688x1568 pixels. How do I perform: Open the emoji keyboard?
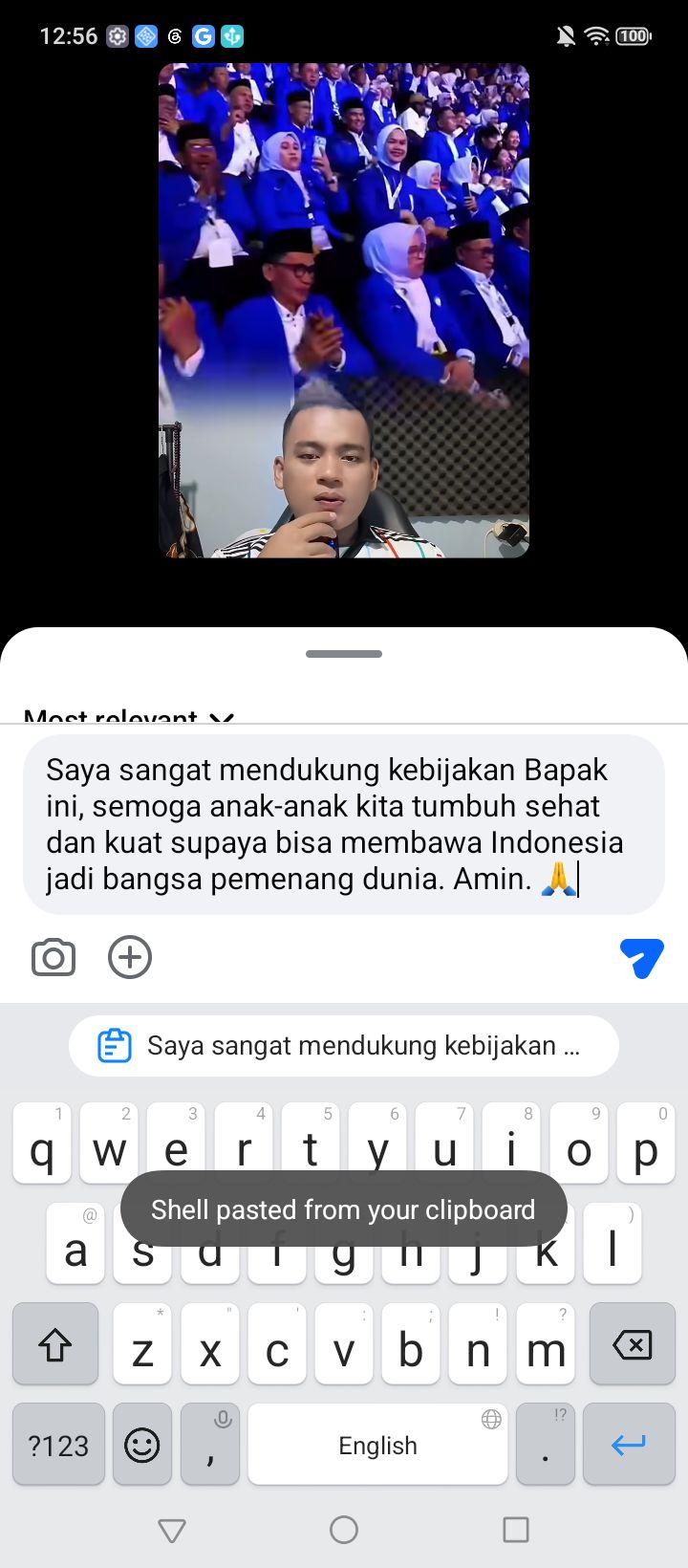tap(142, 1445)
